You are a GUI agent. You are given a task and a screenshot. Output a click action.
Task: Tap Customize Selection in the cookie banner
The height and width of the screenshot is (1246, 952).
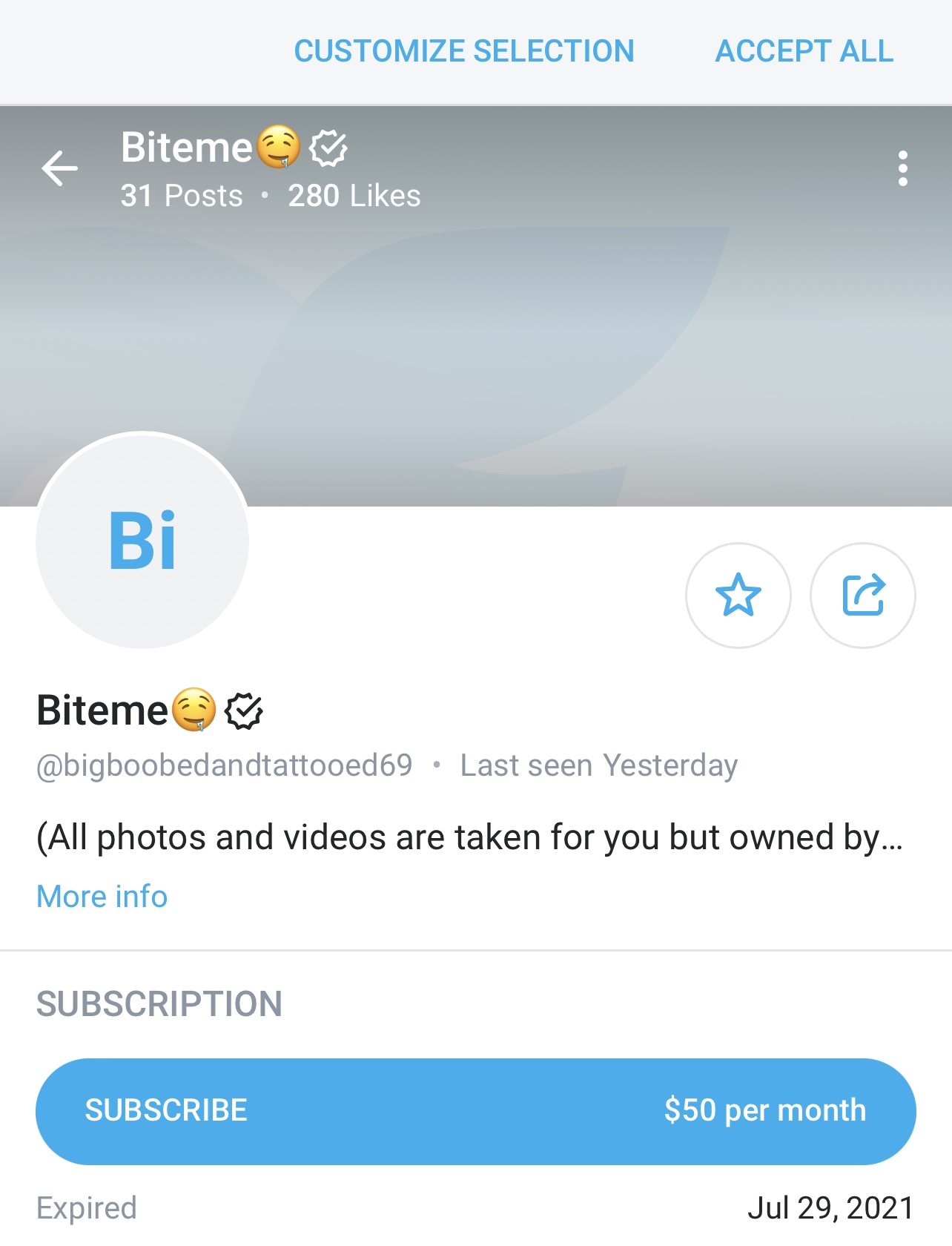pos(464,51)
